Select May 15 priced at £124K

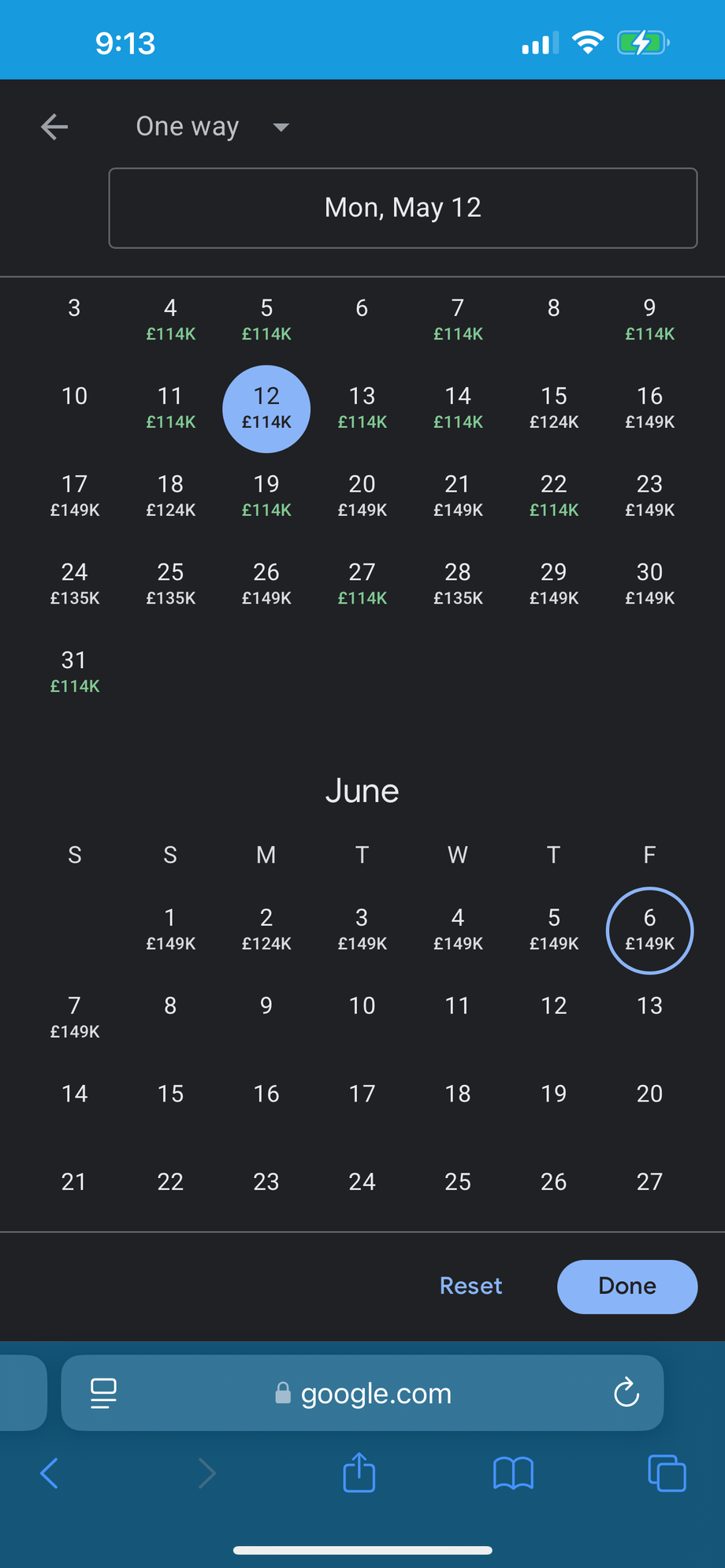click(x=553, y=408)
